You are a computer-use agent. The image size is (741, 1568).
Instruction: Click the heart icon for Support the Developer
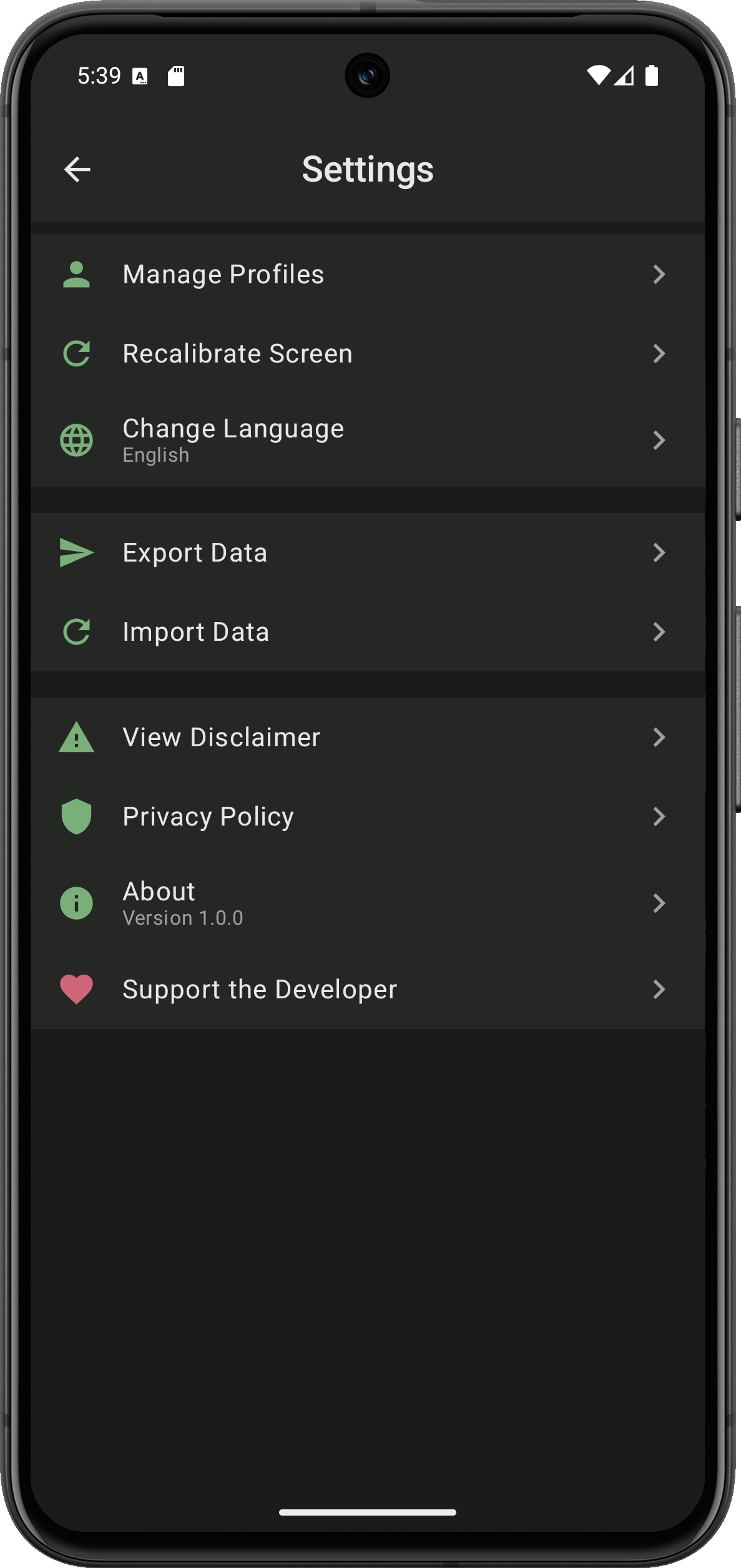pyautogui.click(x=76, y=989)
